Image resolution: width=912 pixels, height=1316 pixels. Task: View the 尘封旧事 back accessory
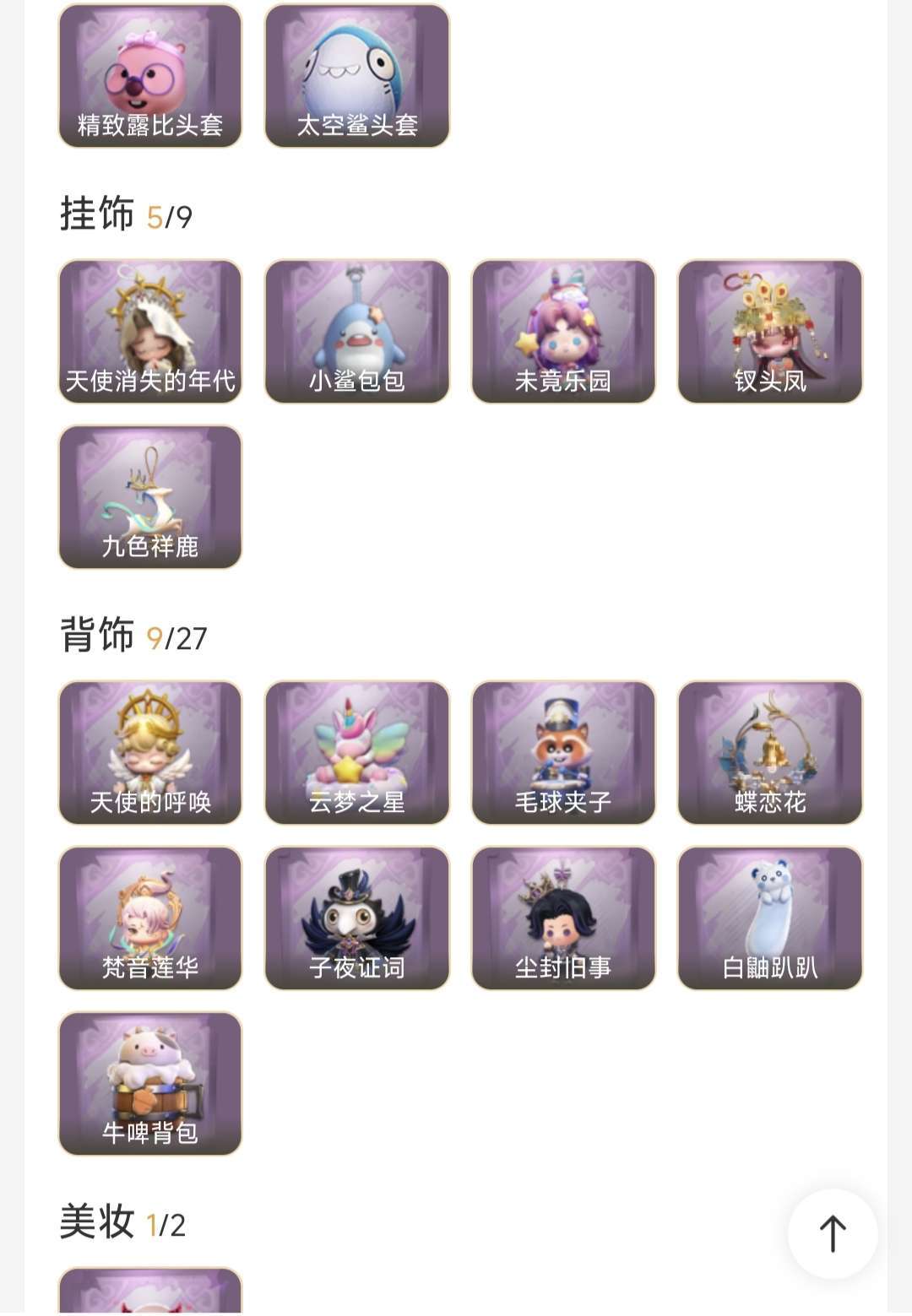563,918
